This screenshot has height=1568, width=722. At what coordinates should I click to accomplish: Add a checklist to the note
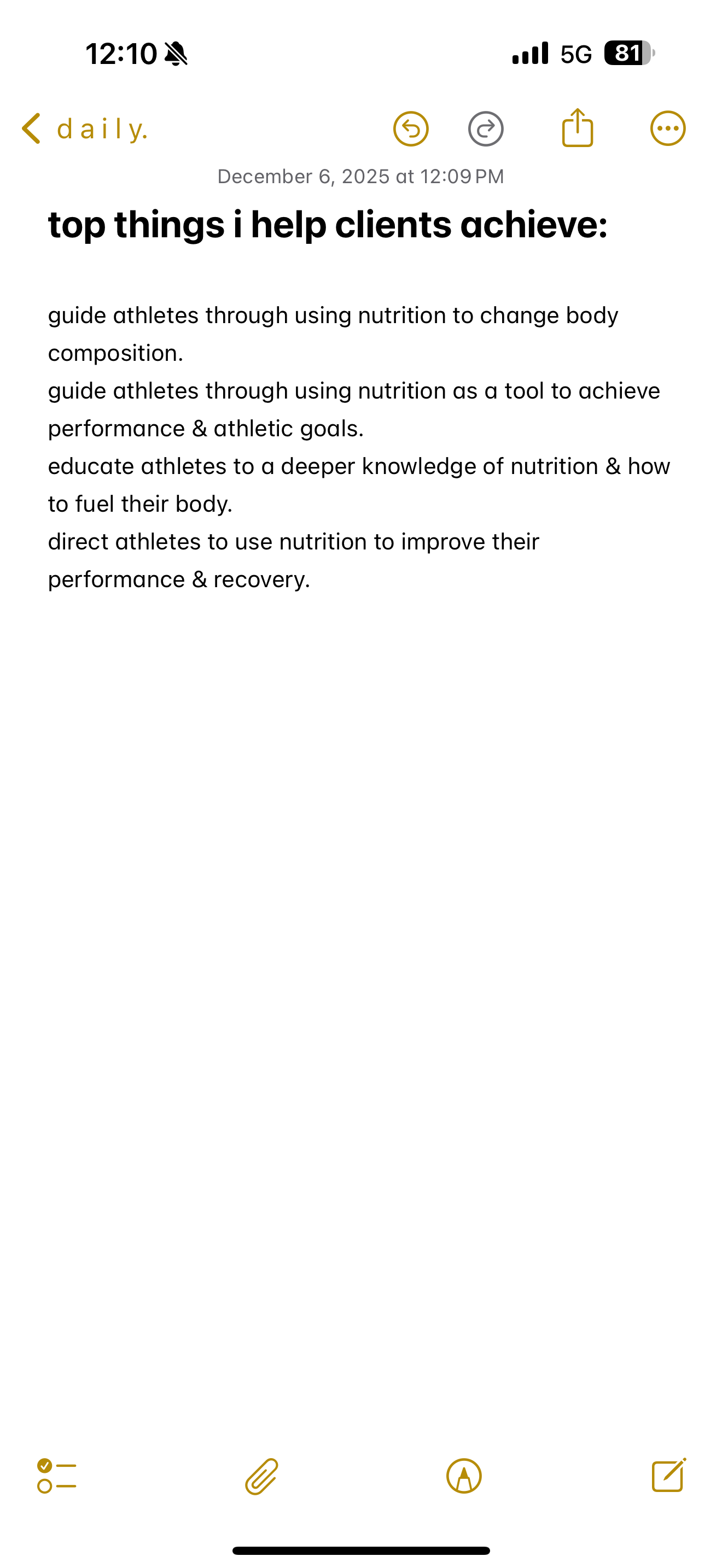coord(57,1476)
